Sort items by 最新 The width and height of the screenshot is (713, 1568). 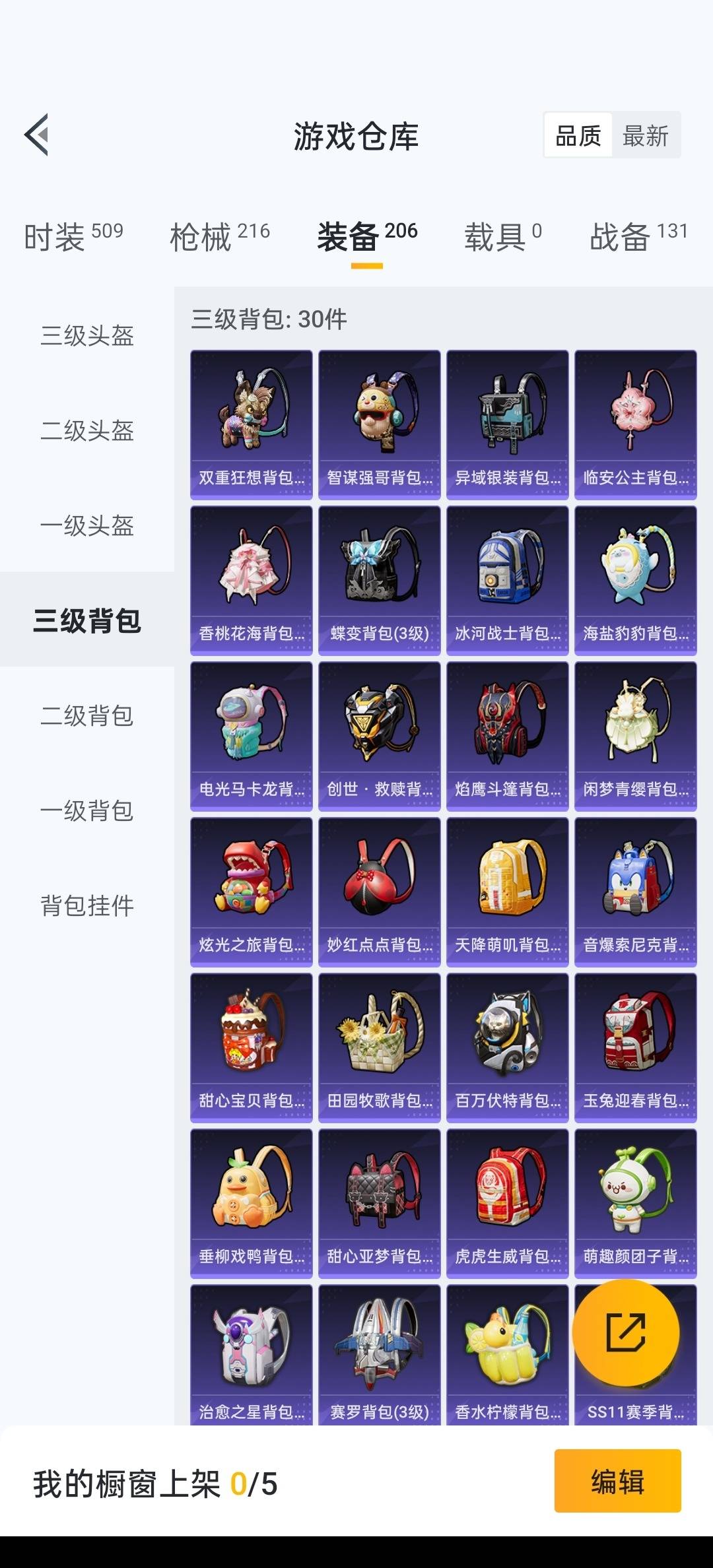point(645,136)
